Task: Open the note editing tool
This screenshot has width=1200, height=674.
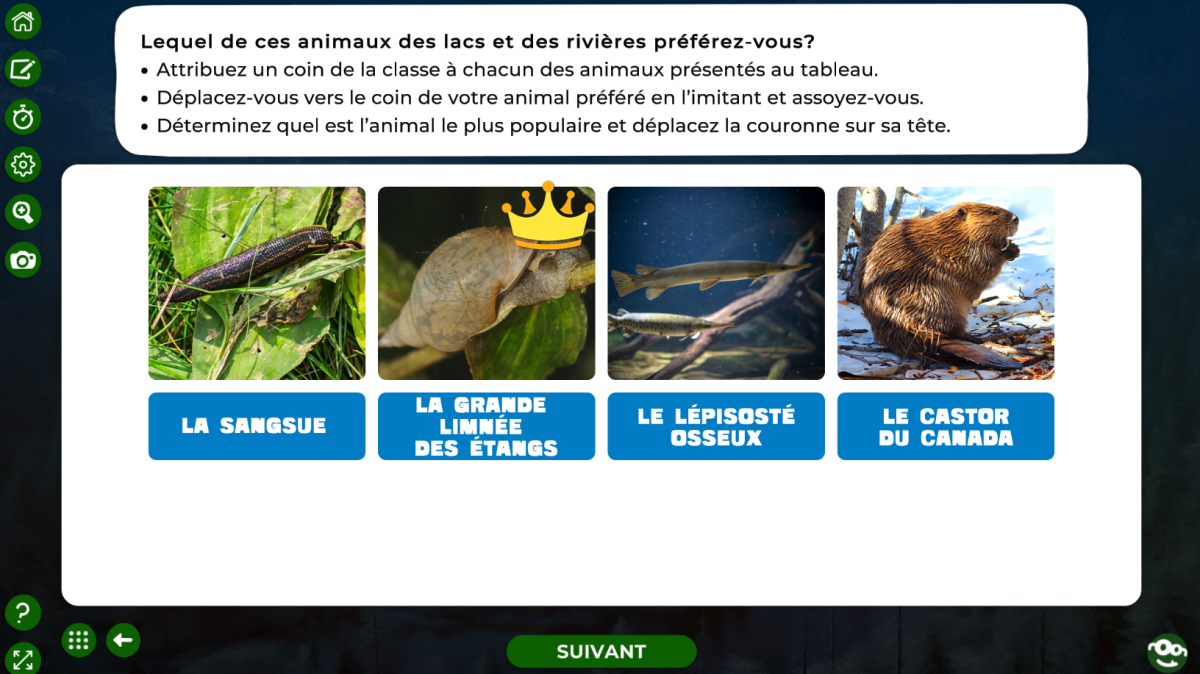Action: (x=22, y=69)
